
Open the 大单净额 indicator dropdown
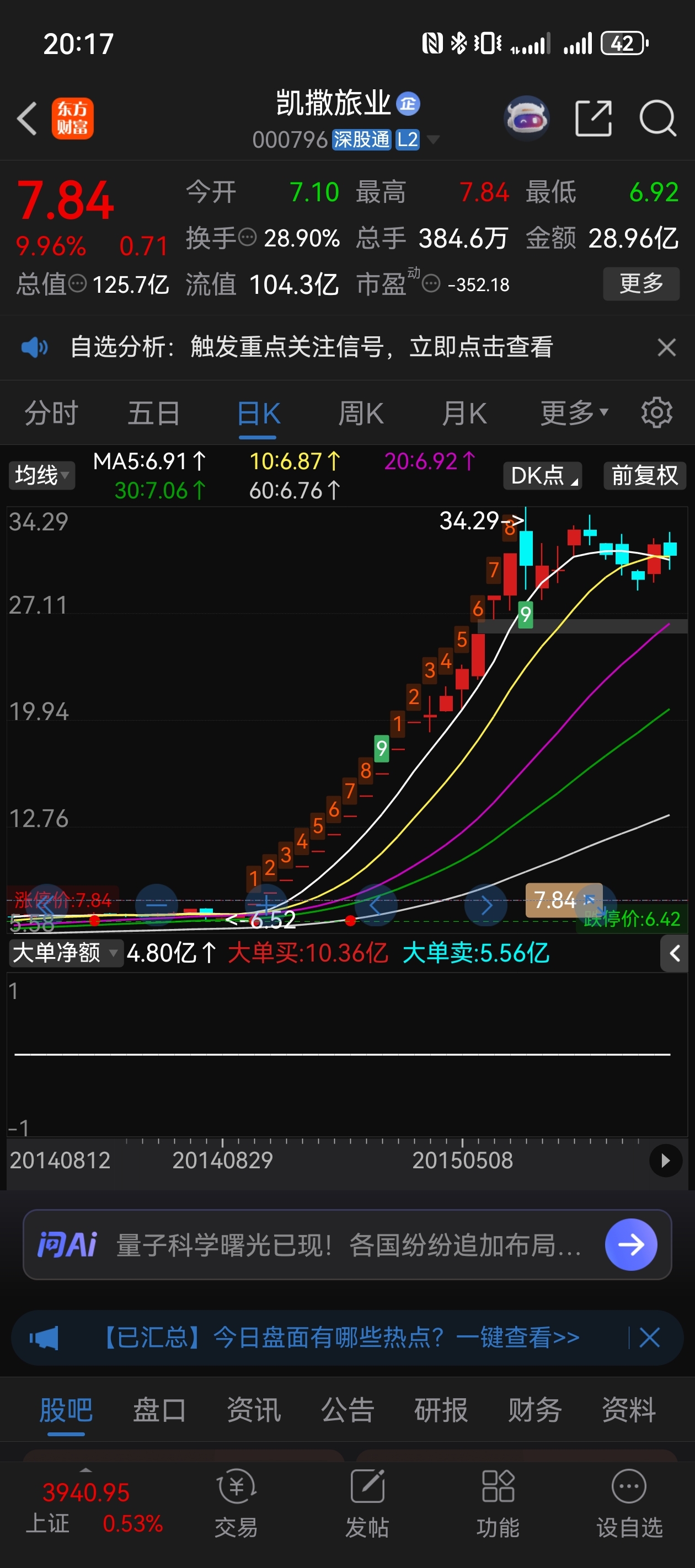click(x=65, y=953)
